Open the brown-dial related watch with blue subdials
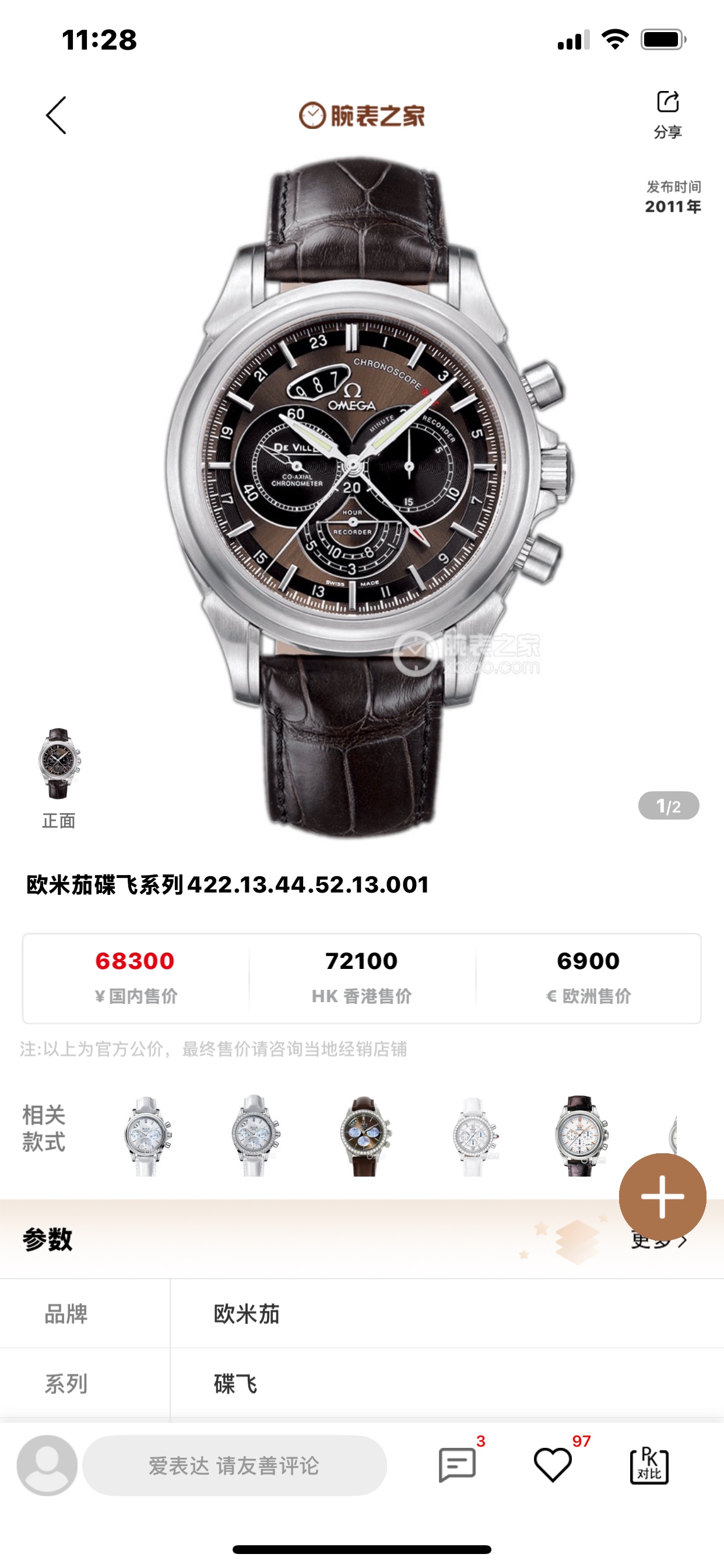This screenshot has height=1568, width=724. tap(364, 1136)
